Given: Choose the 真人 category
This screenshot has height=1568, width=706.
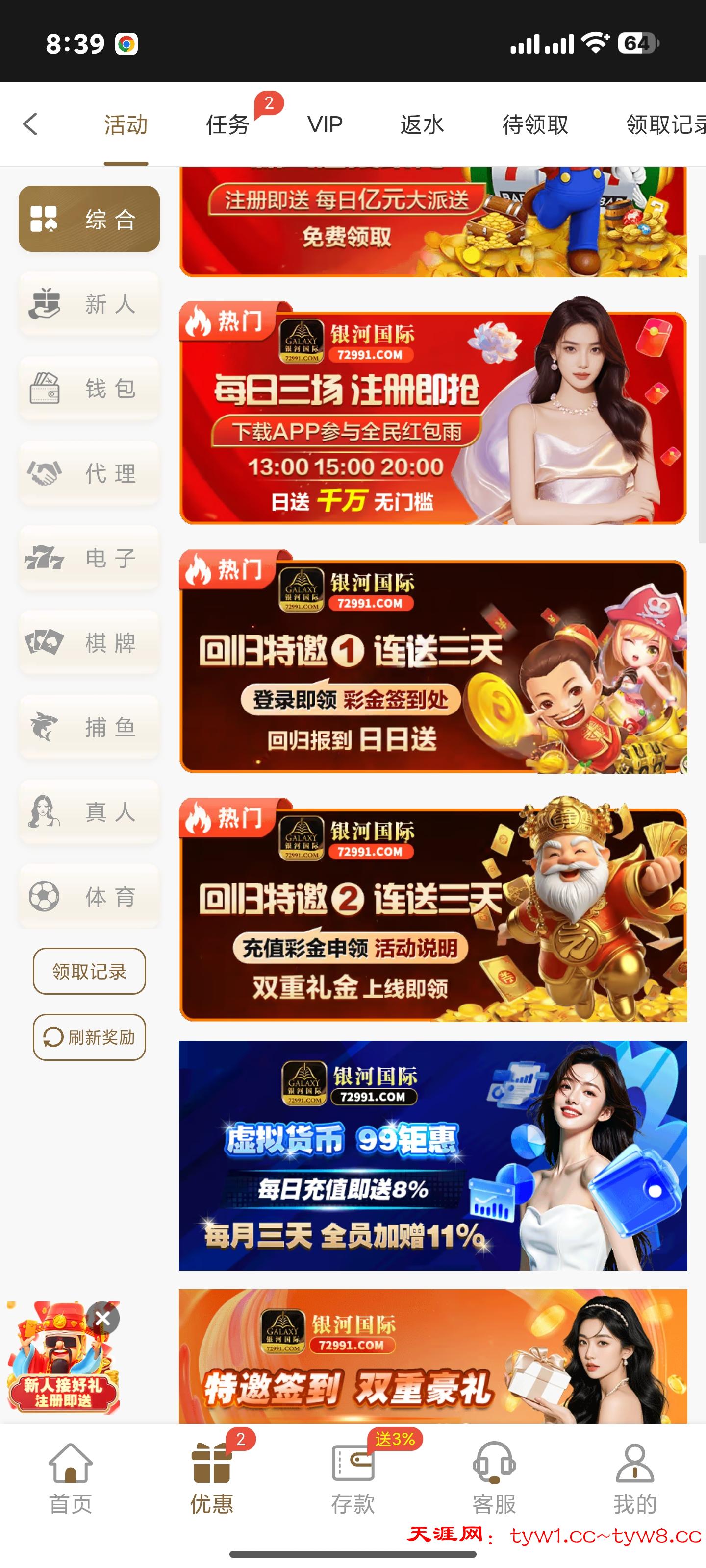Looking at the screenshot, I should 89,811.
